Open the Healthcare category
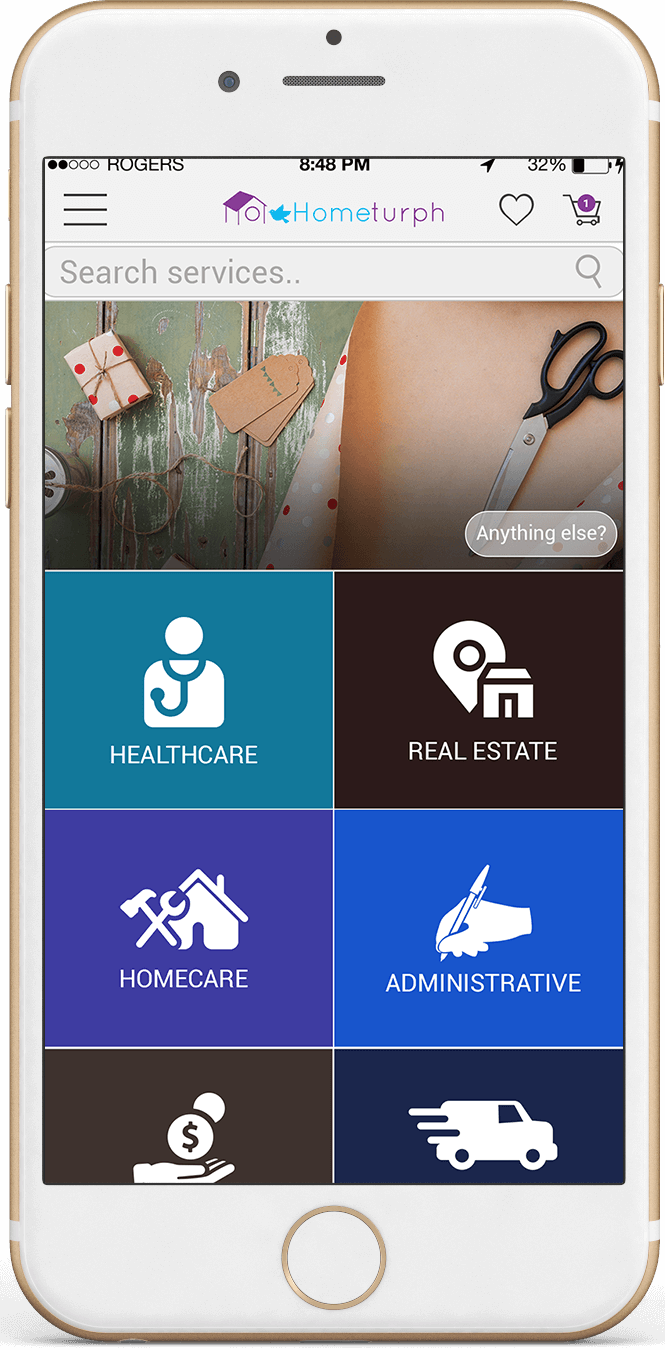 click(189, 690)
